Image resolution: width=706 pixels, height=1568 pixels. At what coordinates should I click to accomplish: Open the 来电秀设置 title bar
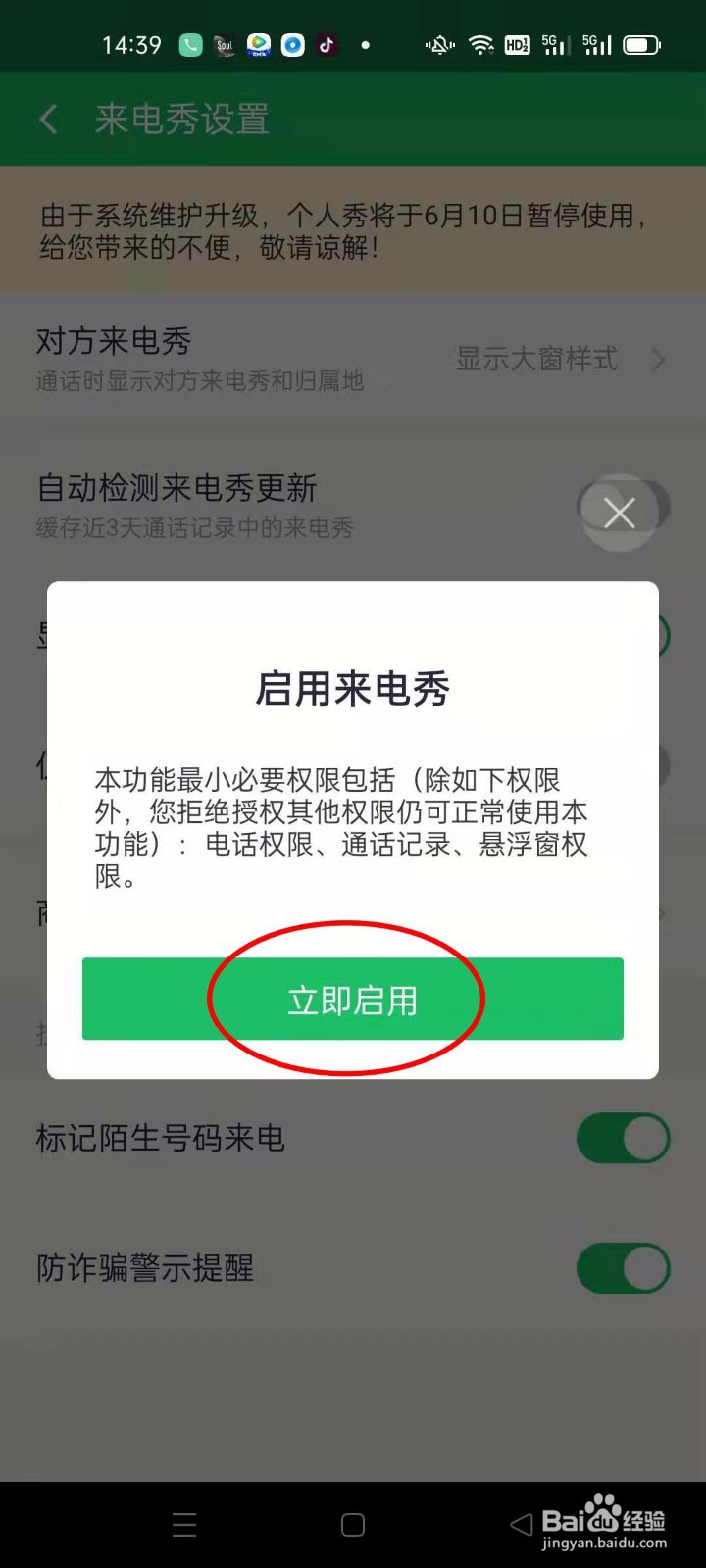pyautogui.click(x=181, y=118)
